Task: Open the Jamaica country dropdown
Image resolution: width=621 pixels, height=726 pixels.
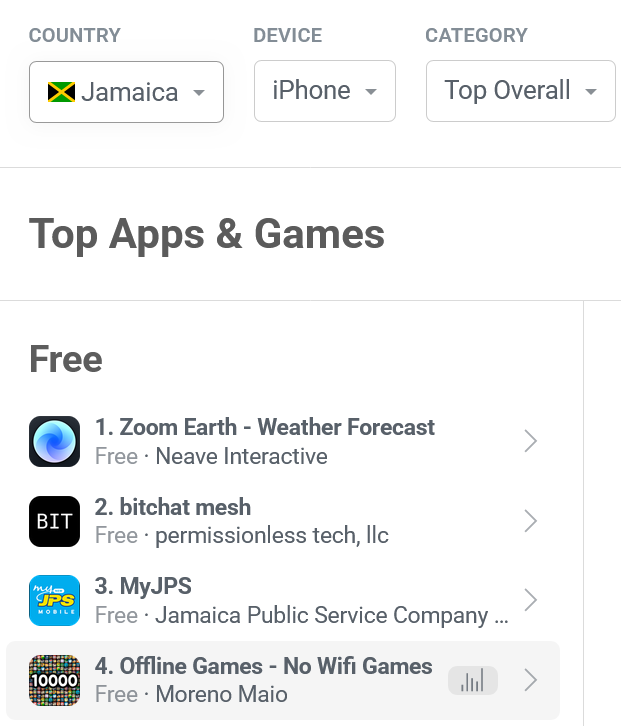Action: (x=126, y=92)
